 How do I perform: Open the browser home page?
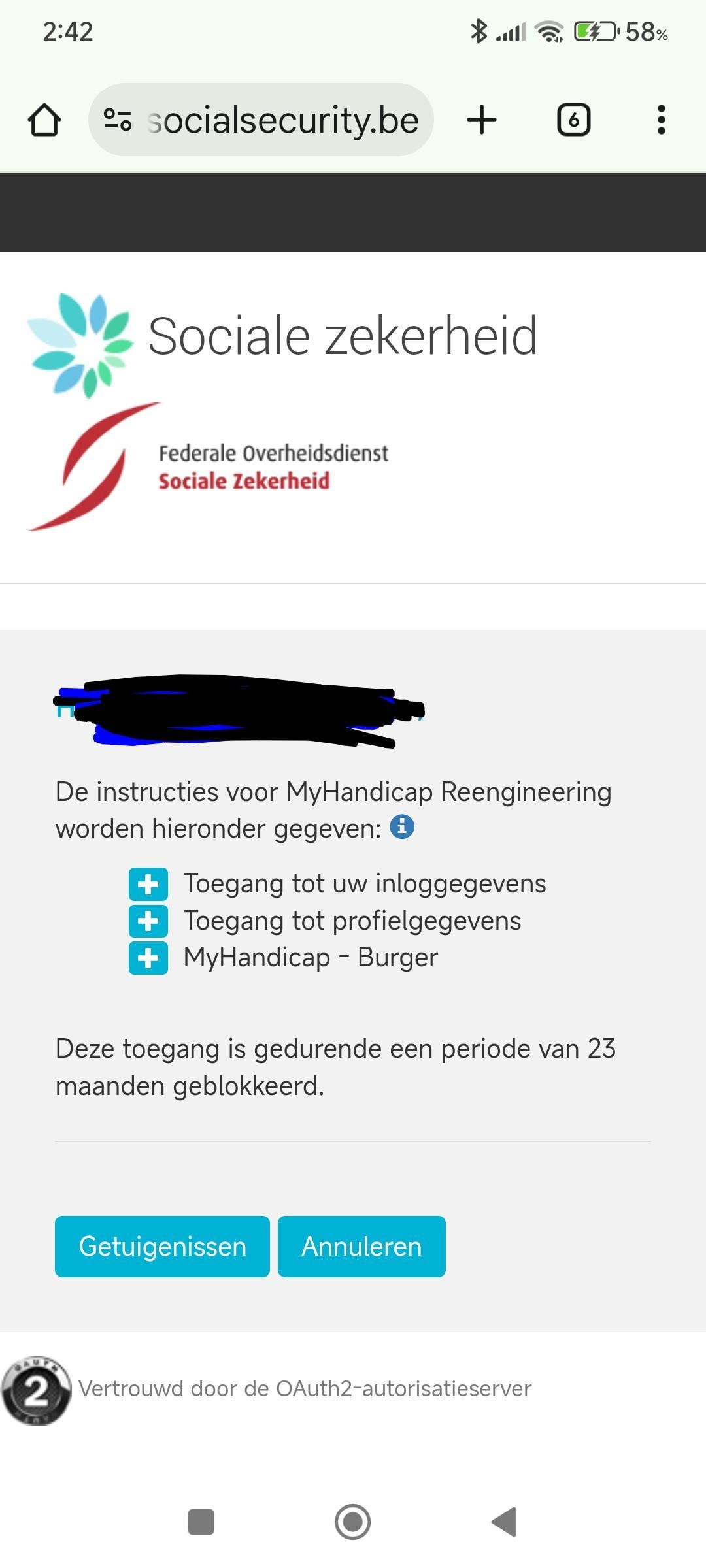[x=44, y=120]
